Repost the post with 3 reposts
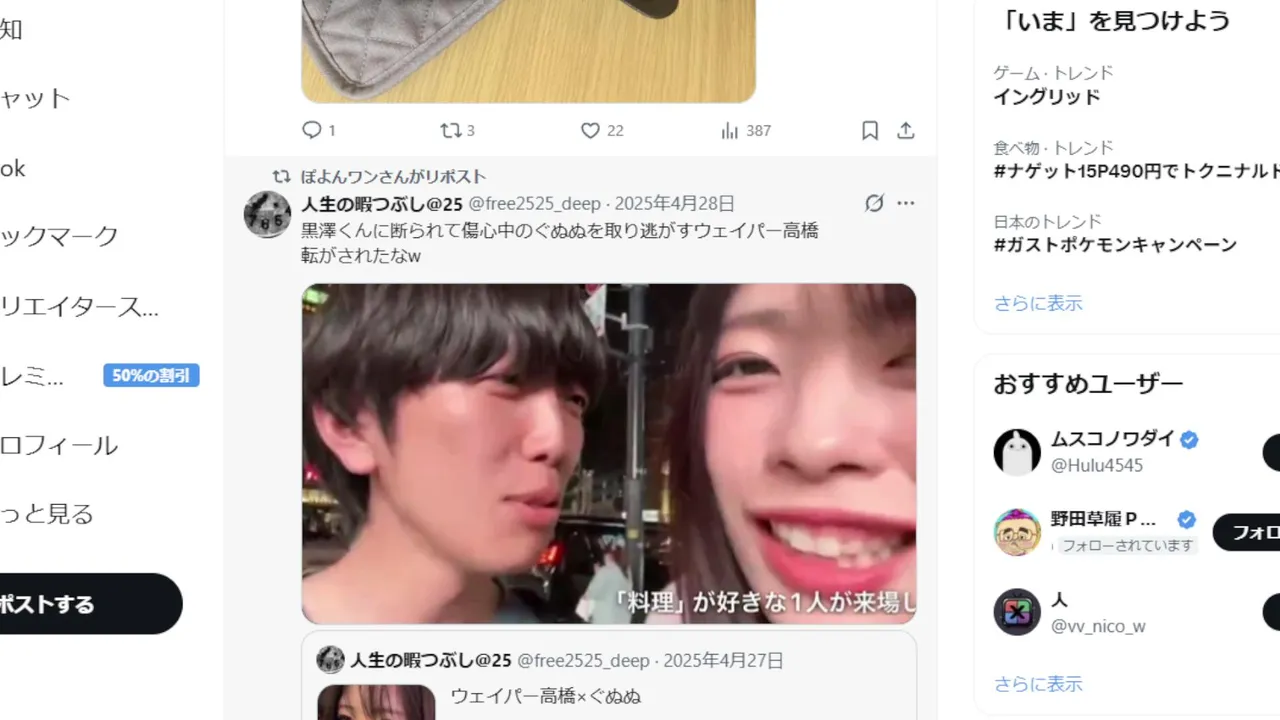 (x=452, y=130)
